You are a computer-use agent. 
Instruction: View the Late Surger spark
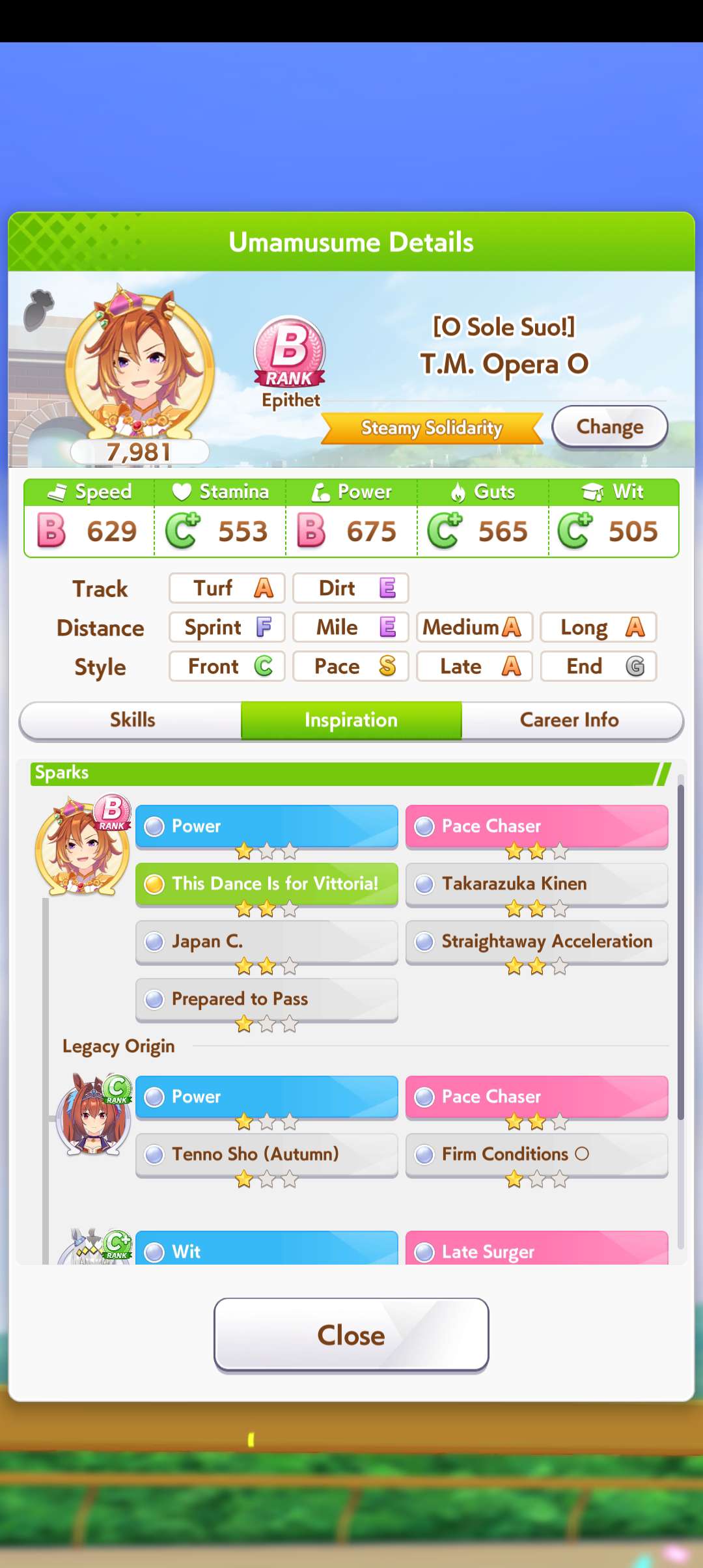[537, 1248]
